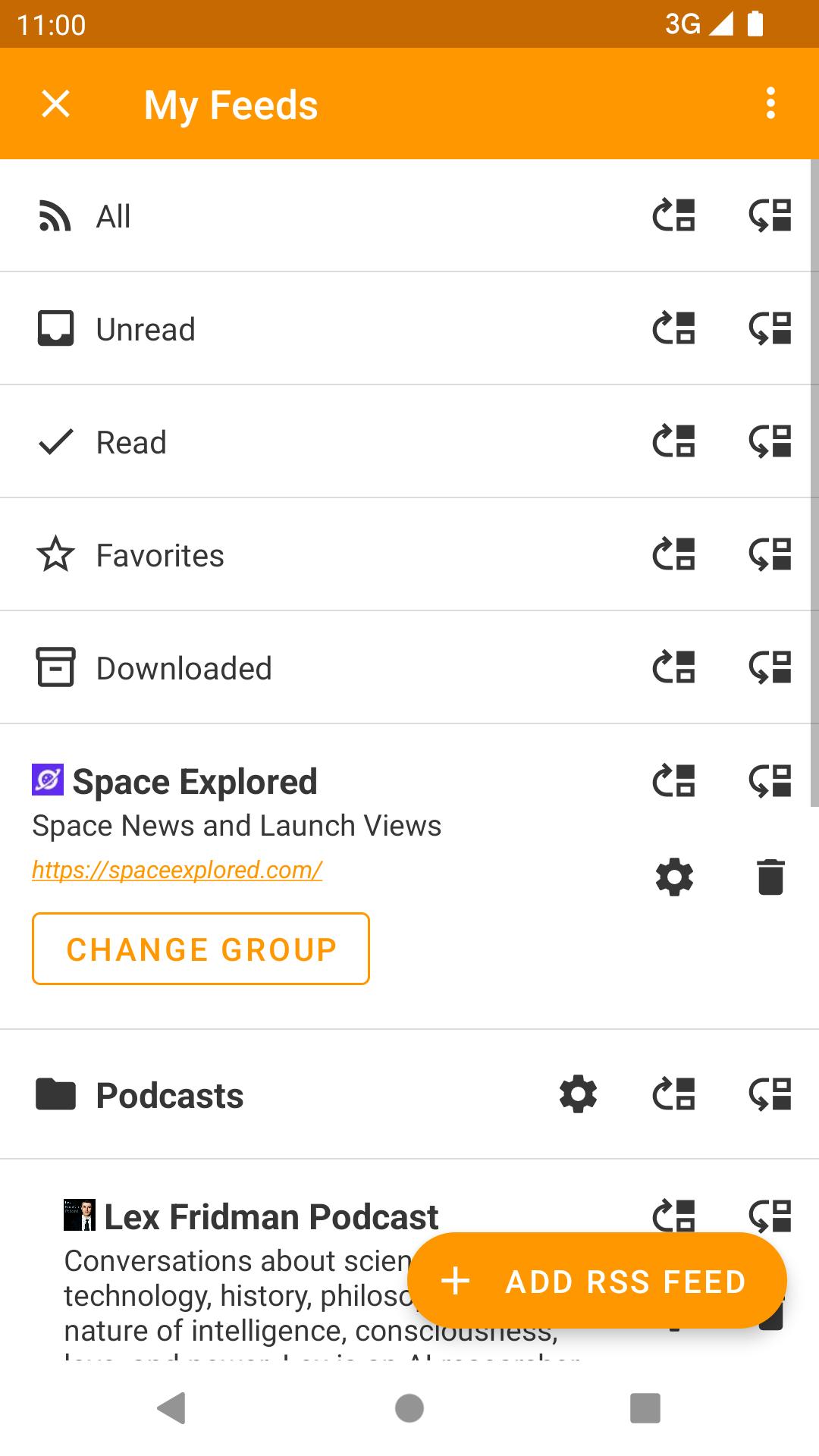Image resolution: width=819 pixels, height=1456 pixels.
Task: Open the overflow menu
Action: [770, 103]
